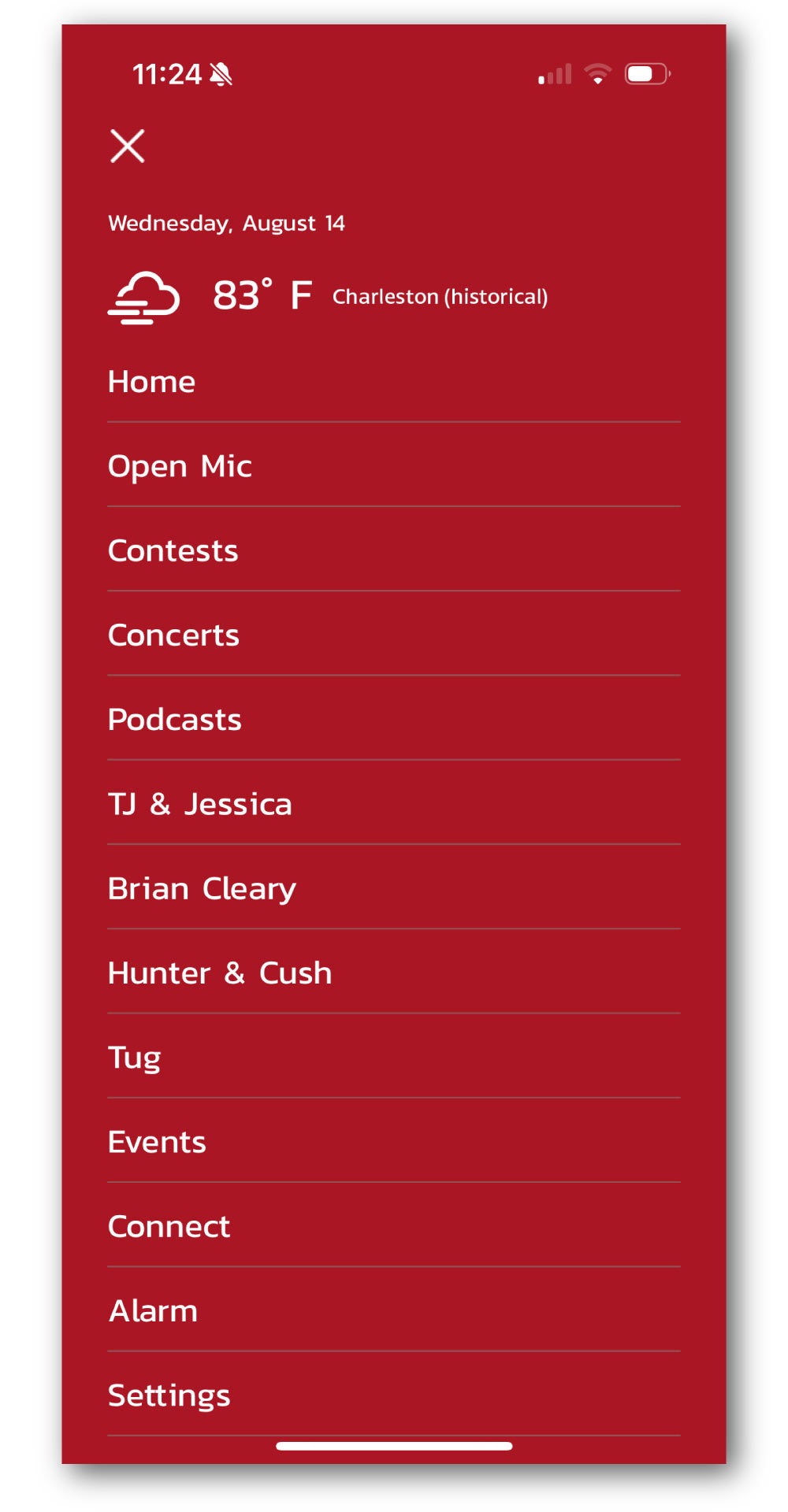Browse Podcasts
The image size is (788, 1512).
tap(394, 719)
